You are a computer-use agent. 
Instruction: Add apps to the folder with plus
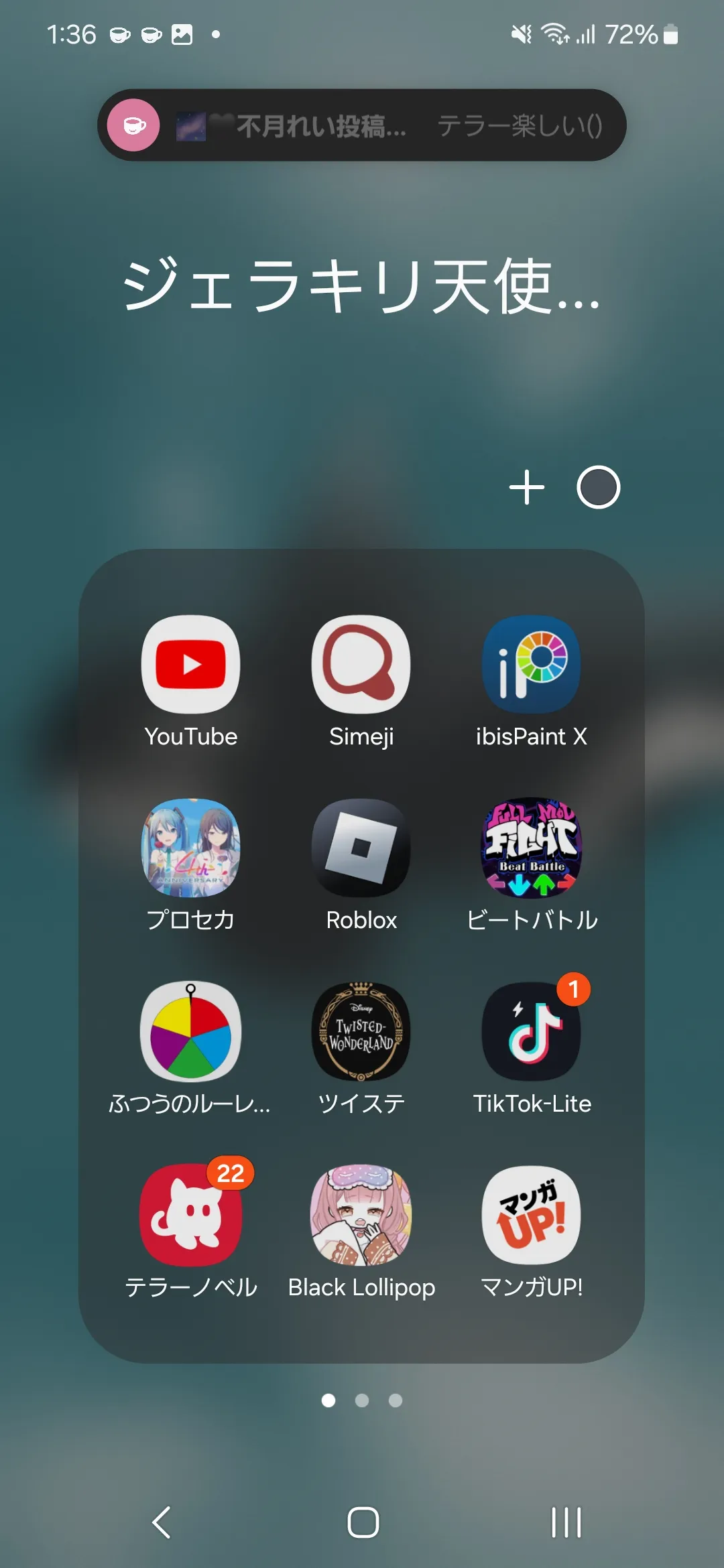click(x=527, y=487)
